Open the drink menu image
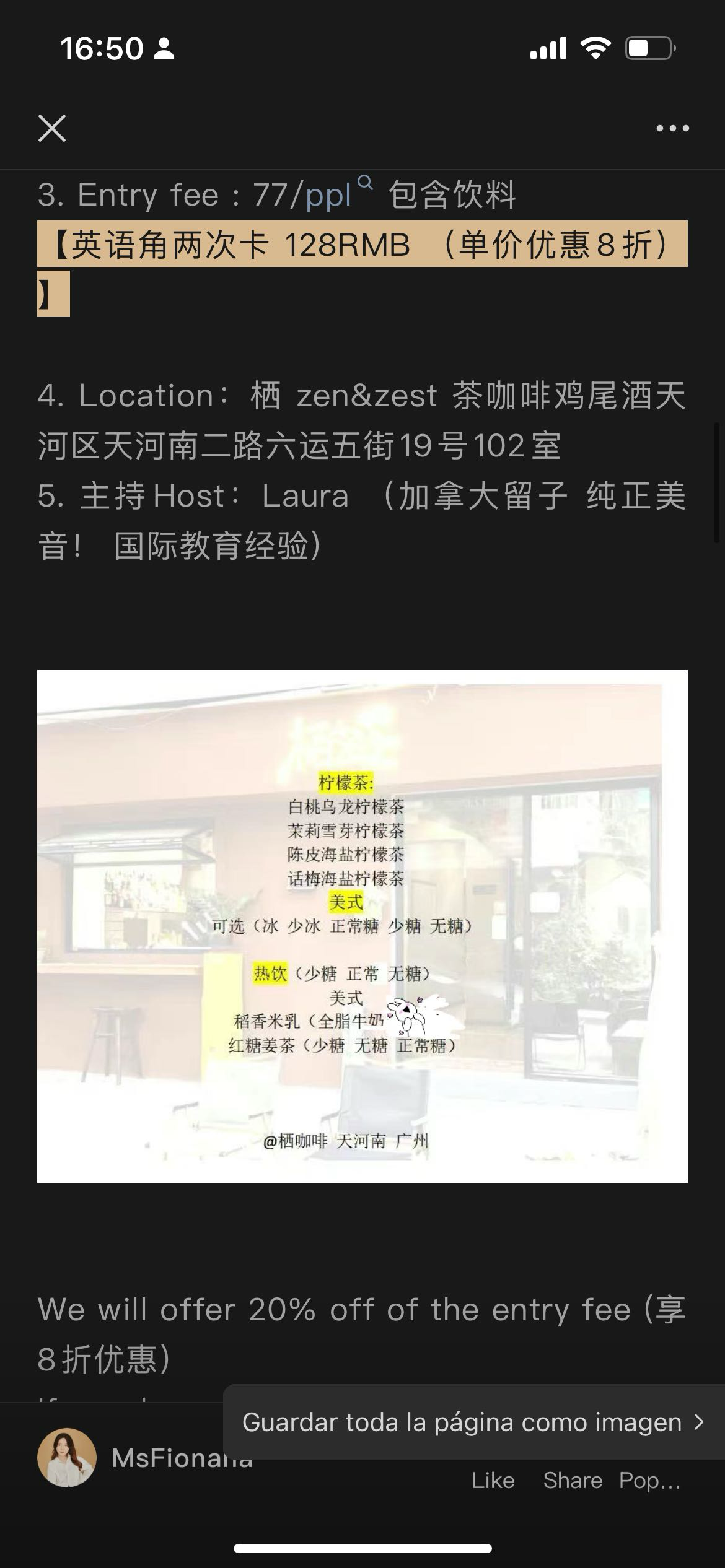 (x=362, y=926)
